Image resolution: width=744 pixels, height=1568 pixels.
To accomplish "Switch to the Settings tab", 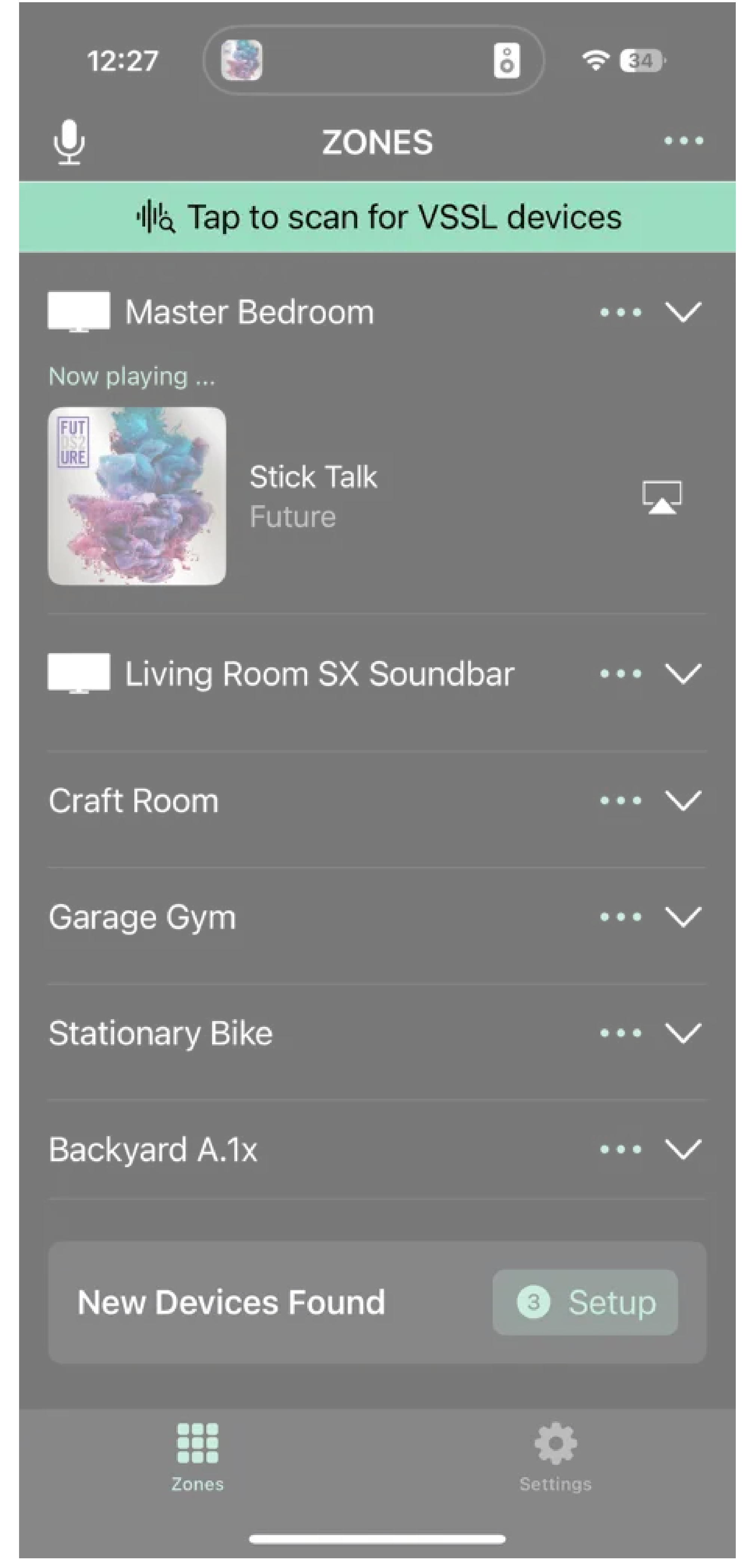I will click(x=555, y=1456).
